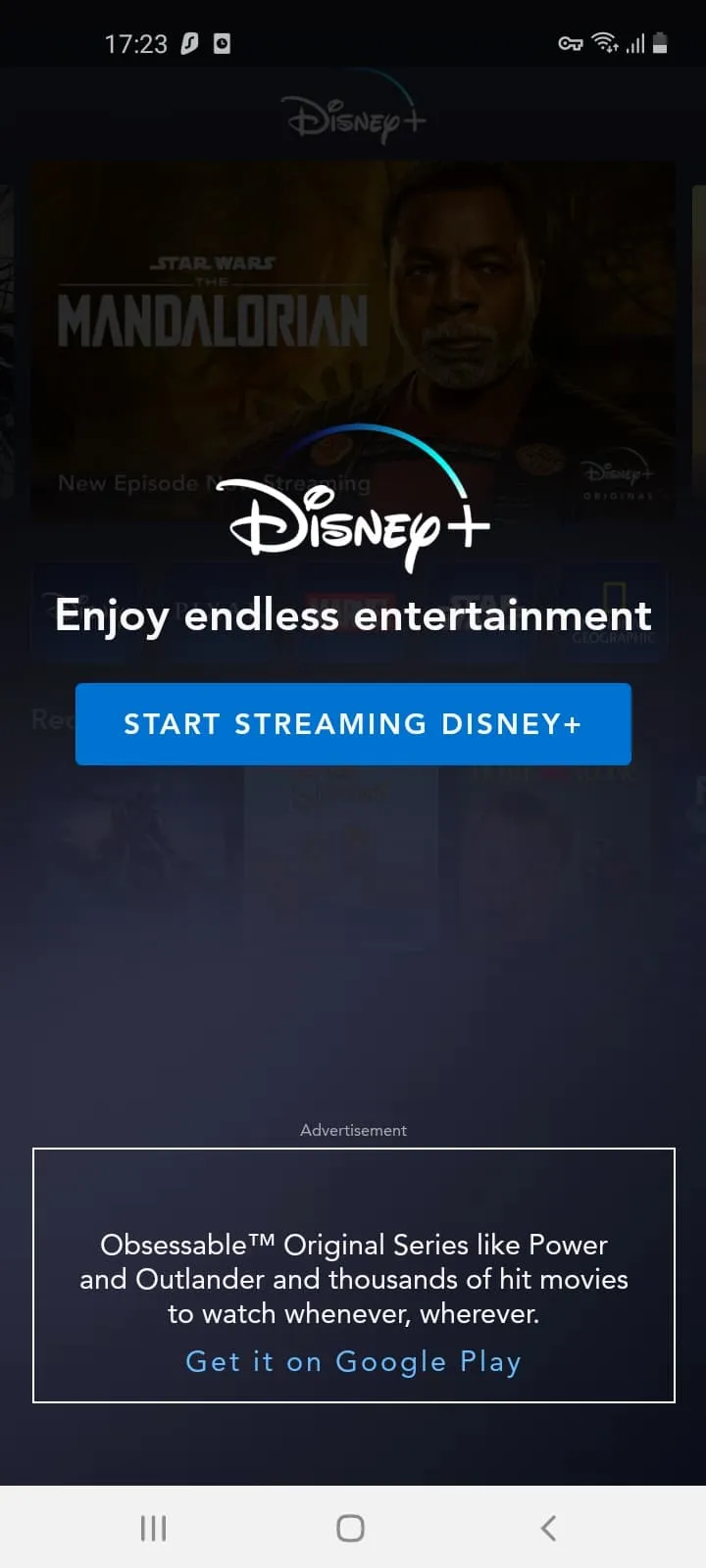Open the recent apps view
Screen dimensions: 706x1568
click(x=153, y=1527)
